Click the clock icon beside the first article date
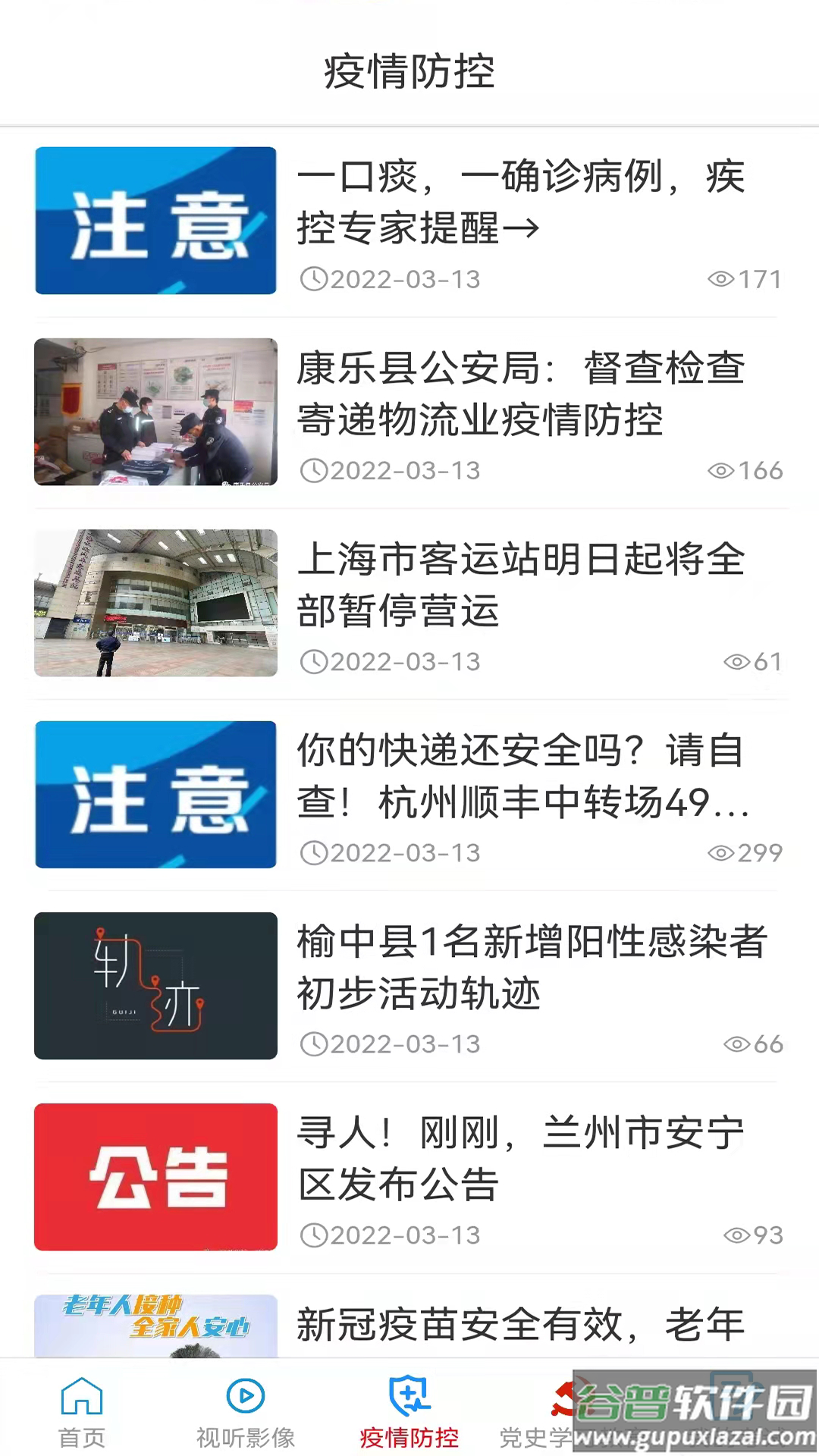Image resolution: width=819 pixels, height=1456 pixels. point(313,279)
